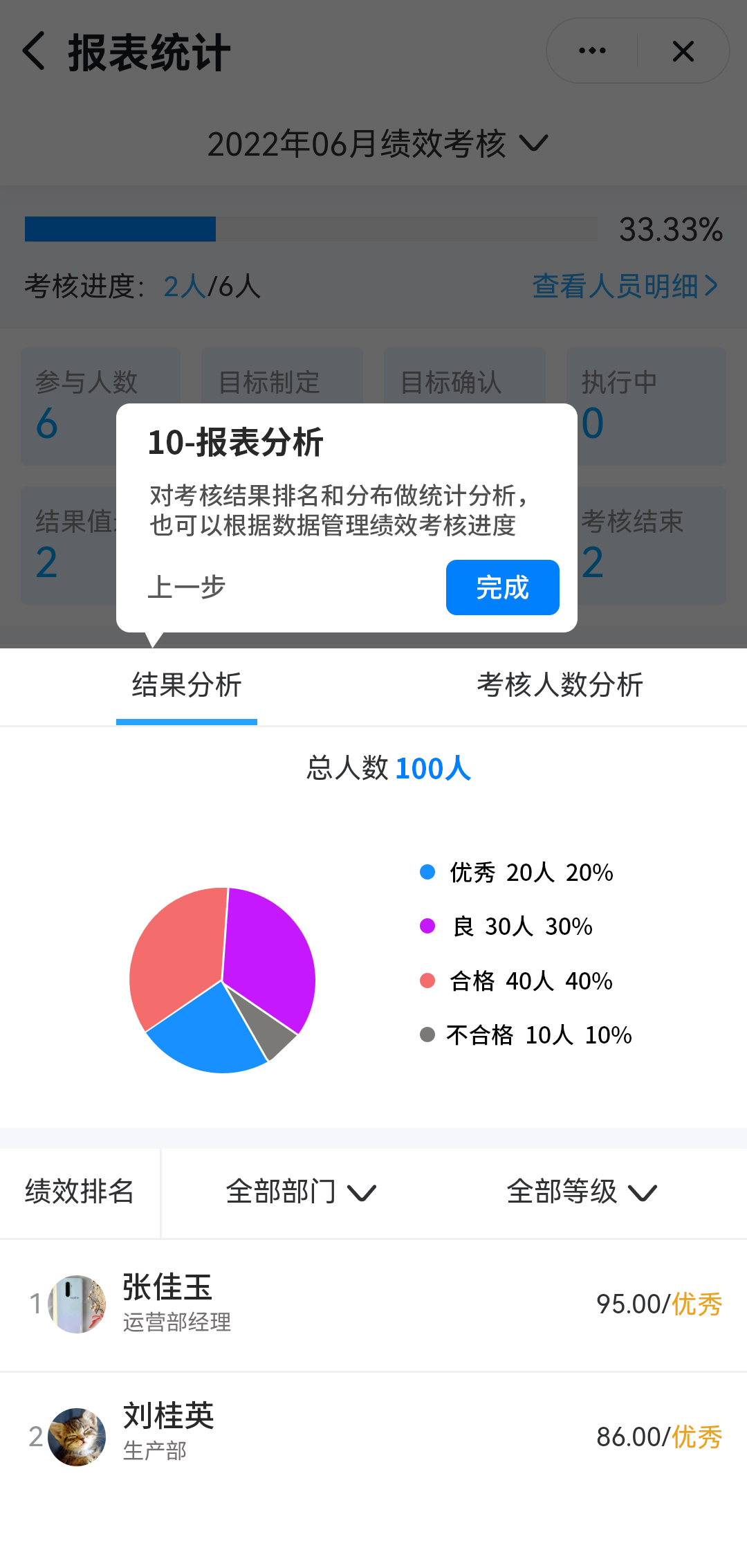Image resolution: width=747 pixels, height=1568 pixels.
Task: Expand the 全部等级 filter
Action: (581, 1192)
